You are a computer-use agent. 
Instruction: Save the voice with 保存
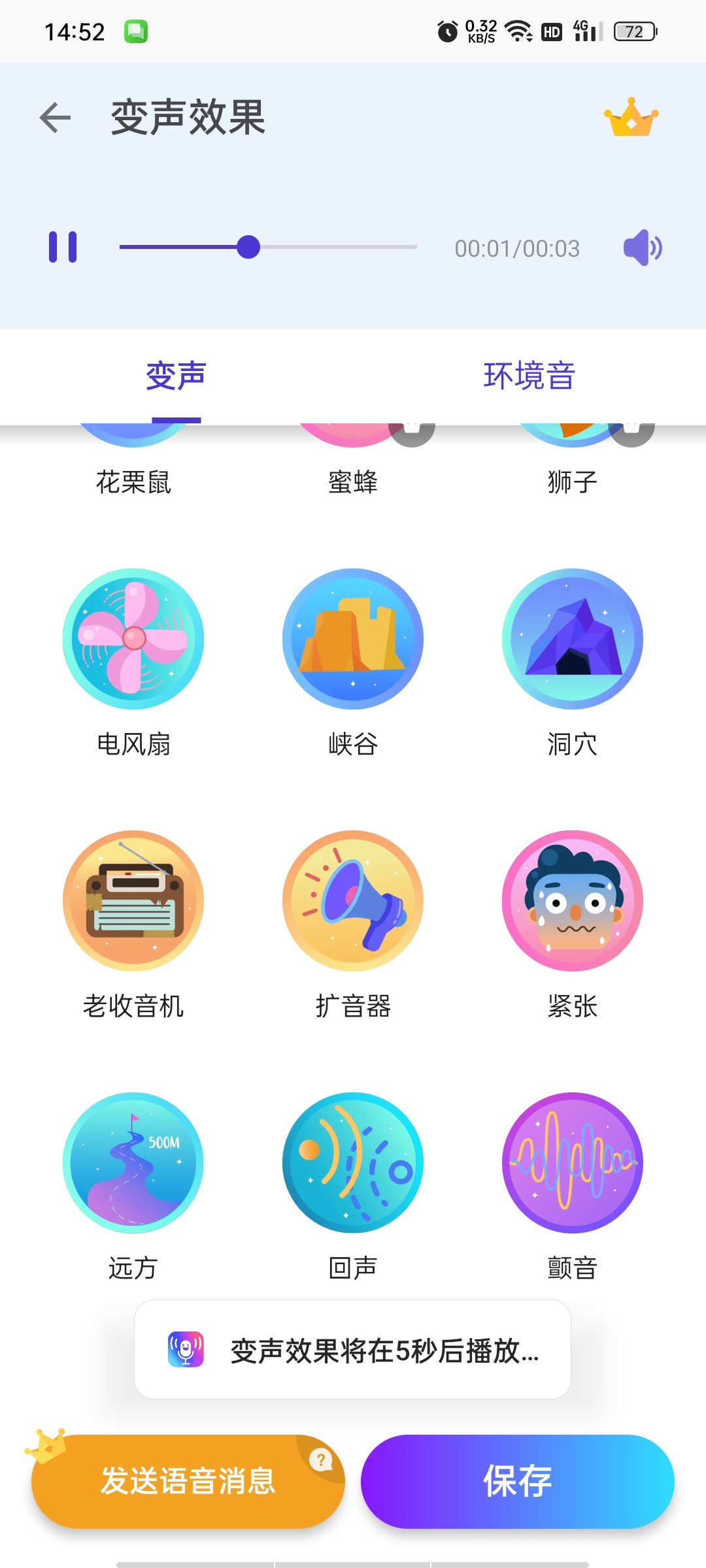point(518,1481)
